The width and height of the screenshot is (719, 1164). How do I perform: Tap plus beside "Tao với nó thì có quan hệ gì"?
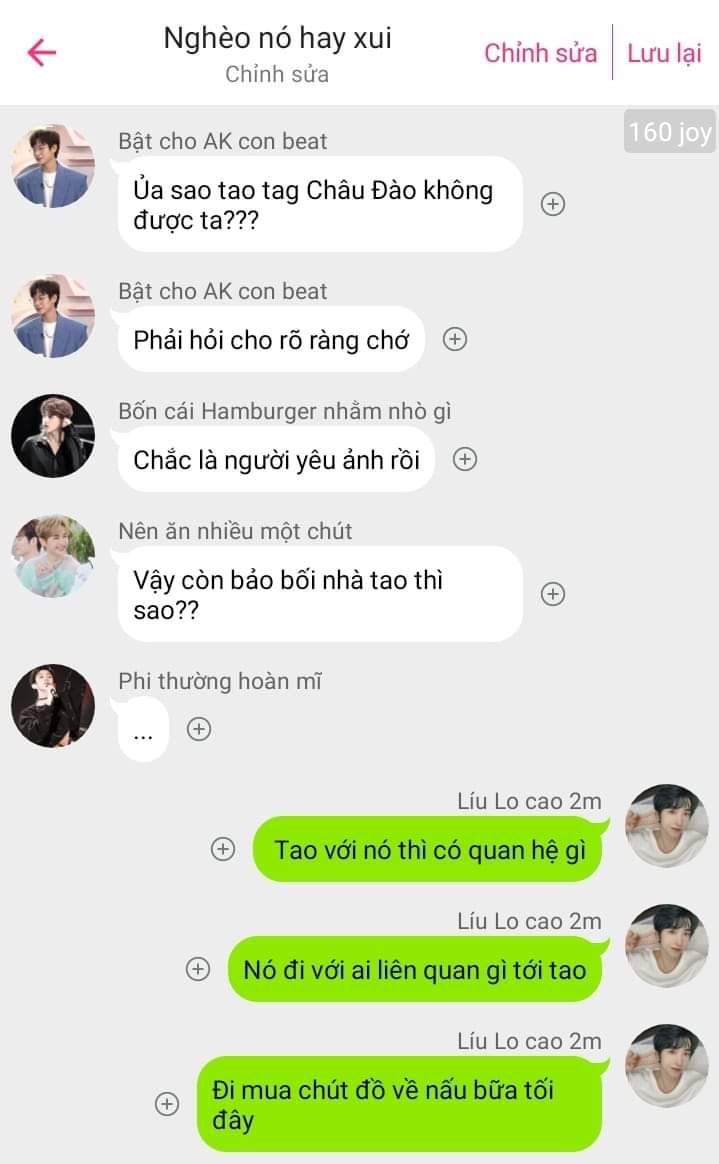tap(223, 850)
